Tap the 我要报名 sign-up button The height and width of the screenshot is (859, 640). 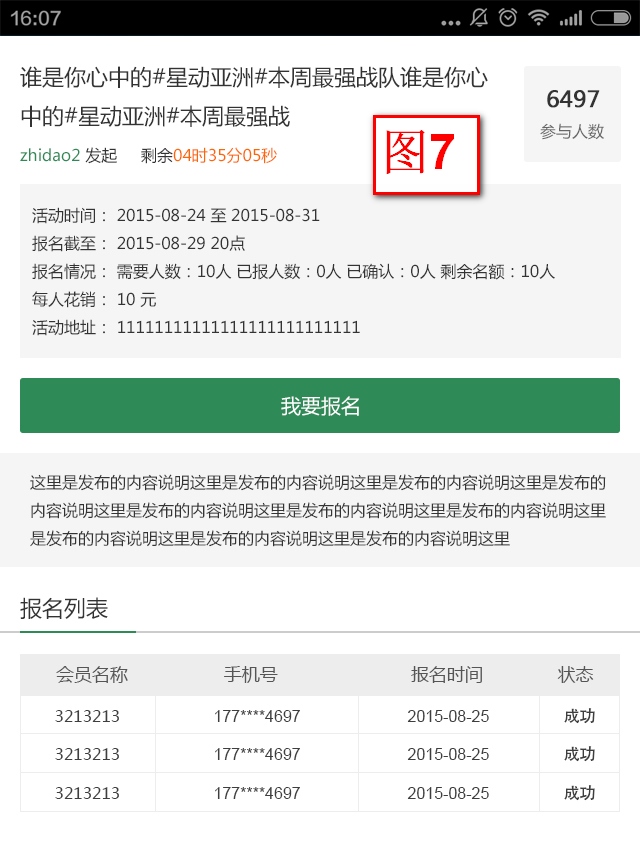tap(320, 406)
